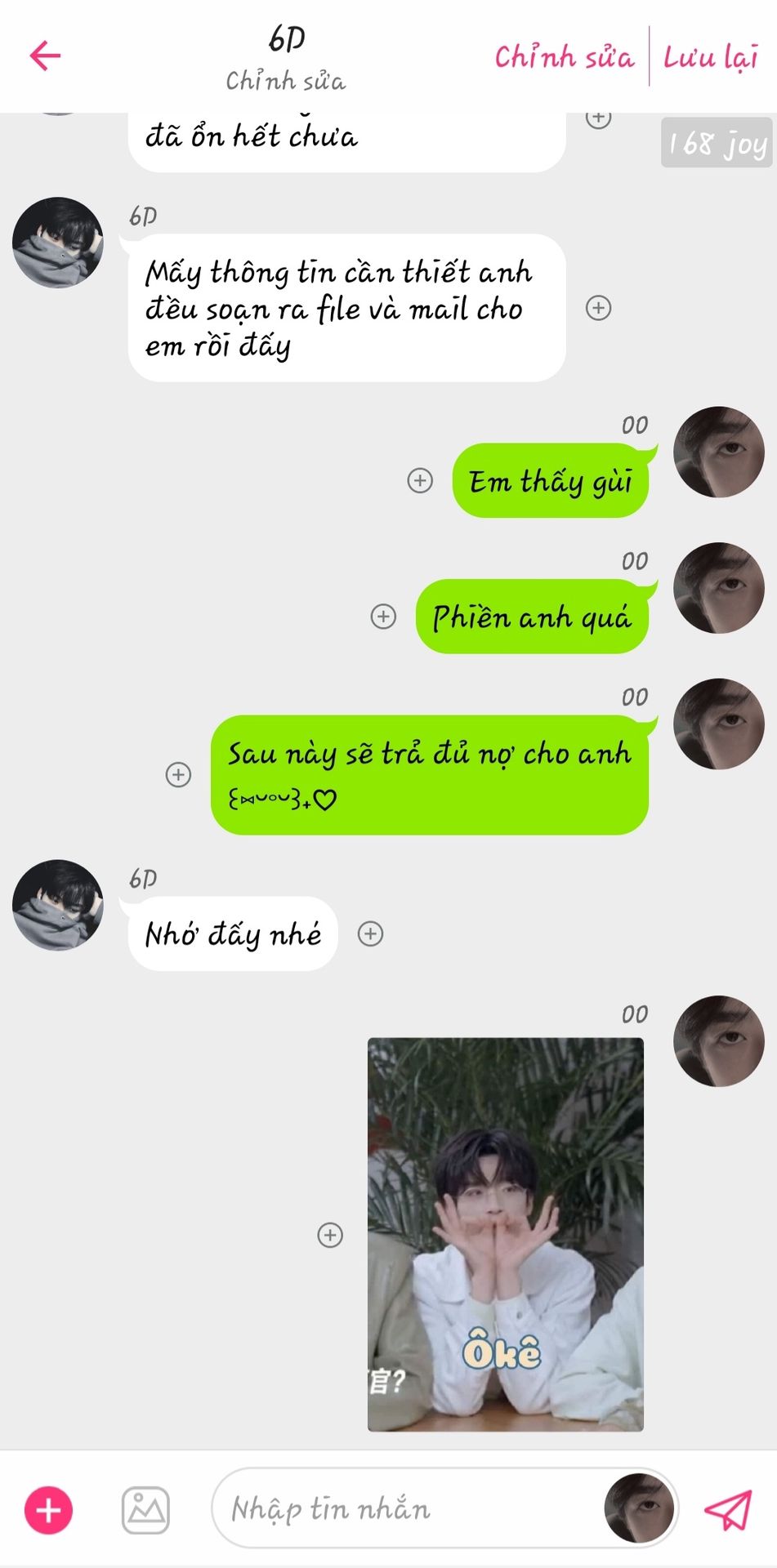The height and width of the screenshot is (1568, 777).
Task: Tap plus icon next to "Em thấy gùi"
Action: click(x=420, y=480)
